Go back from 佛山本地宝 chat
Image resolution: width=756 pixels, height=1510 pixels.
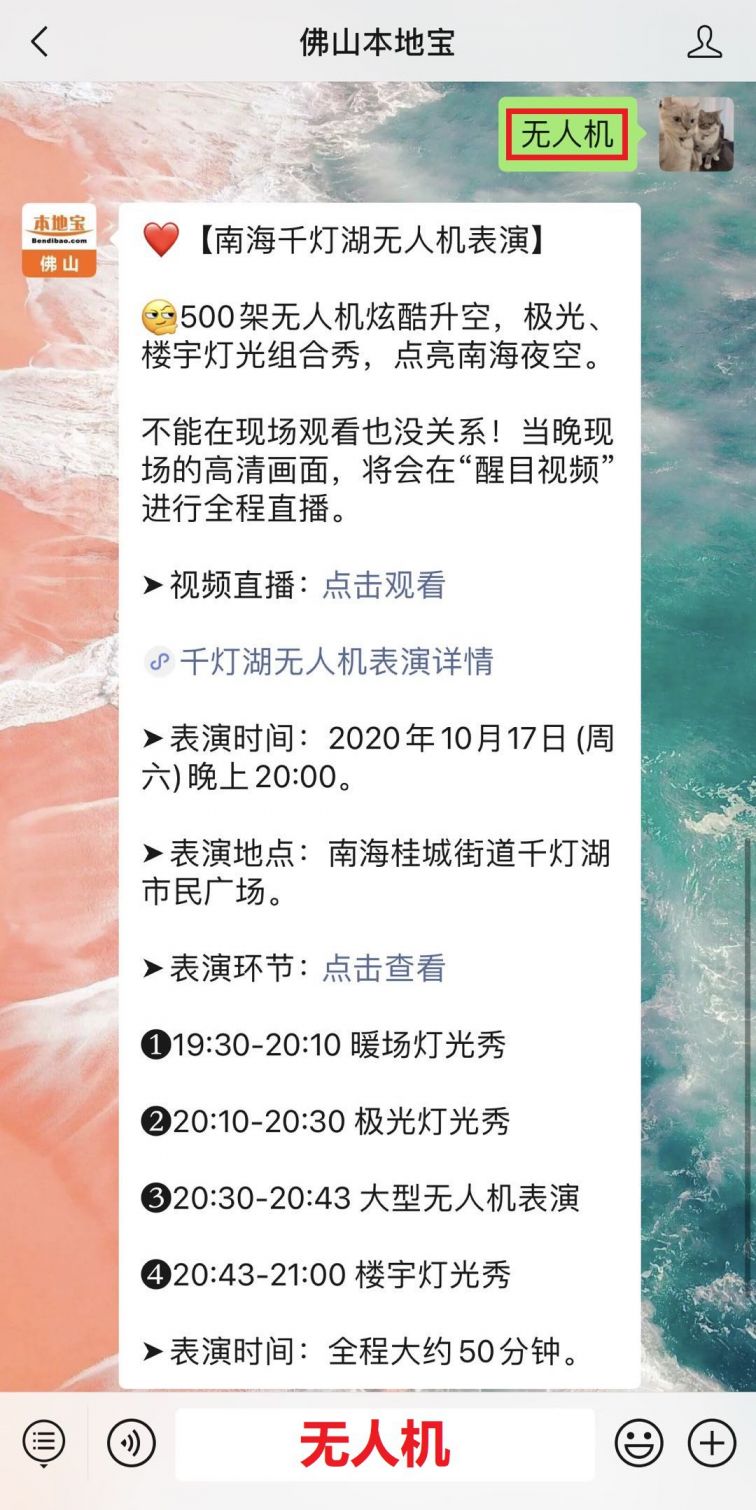tap(40, 42)
